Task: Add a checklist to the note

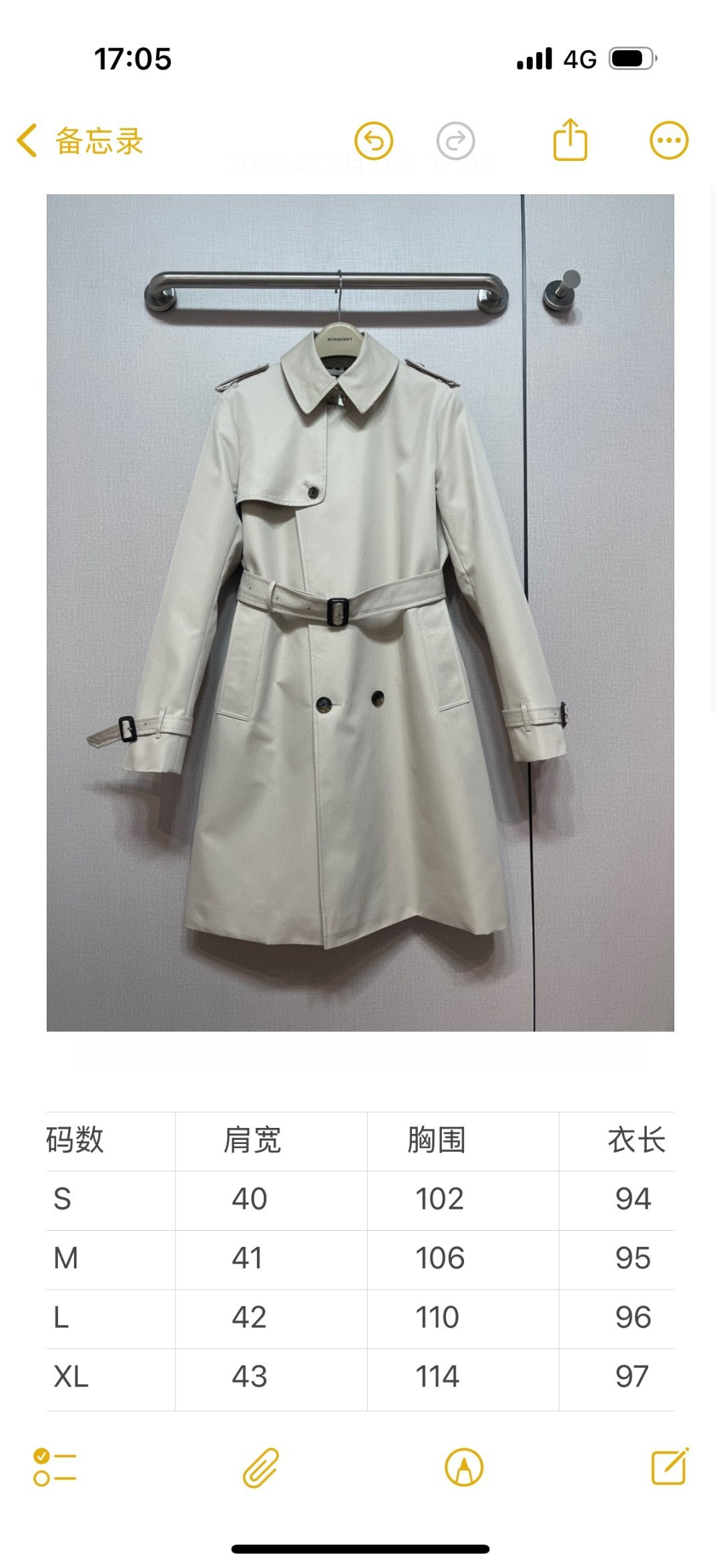Action: click(55, 1467)
